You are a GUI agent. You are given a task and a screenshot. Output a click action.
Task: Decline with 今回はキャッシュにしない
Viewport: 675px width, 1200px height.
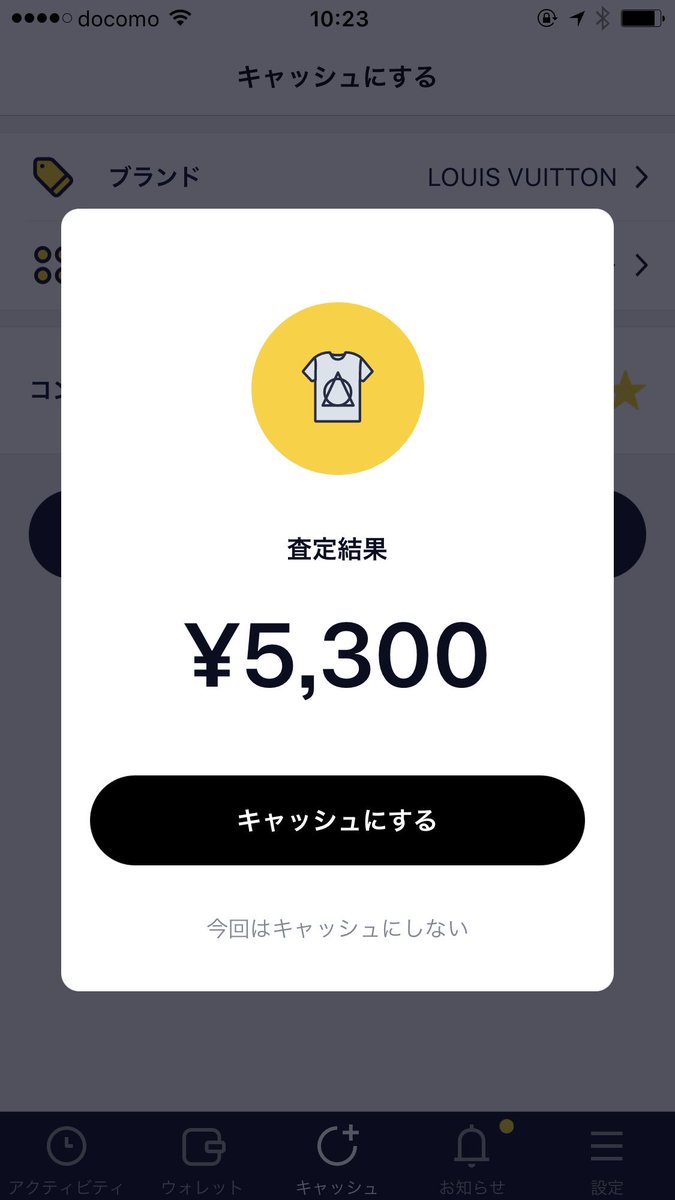point(337,928)
